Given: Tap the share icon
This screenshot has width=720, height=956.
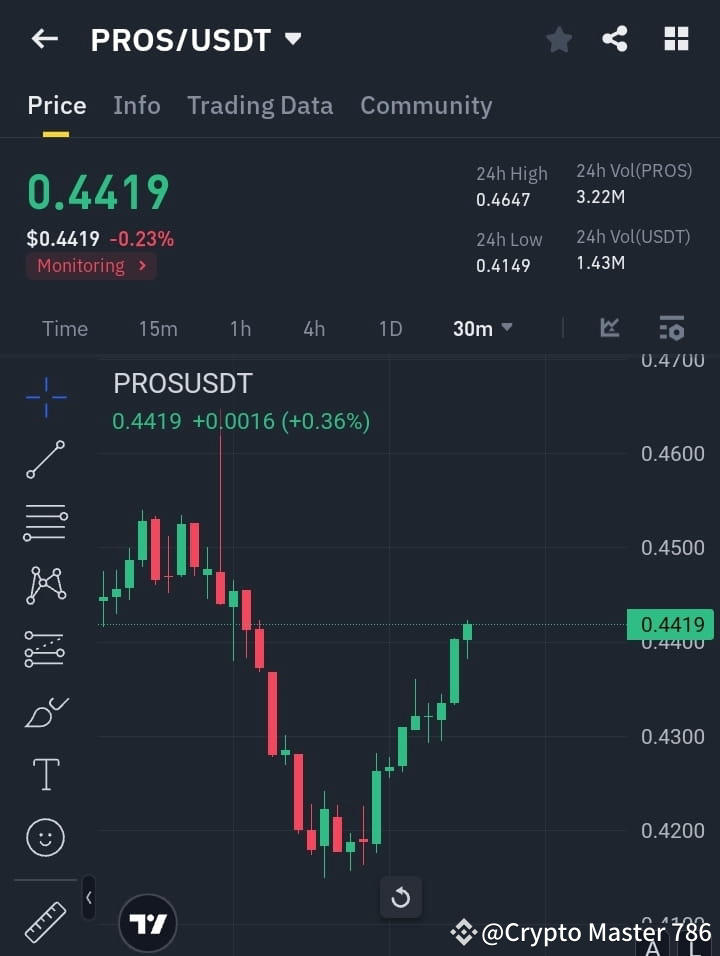Looking at the screenshot, I should tap(616, 39).
